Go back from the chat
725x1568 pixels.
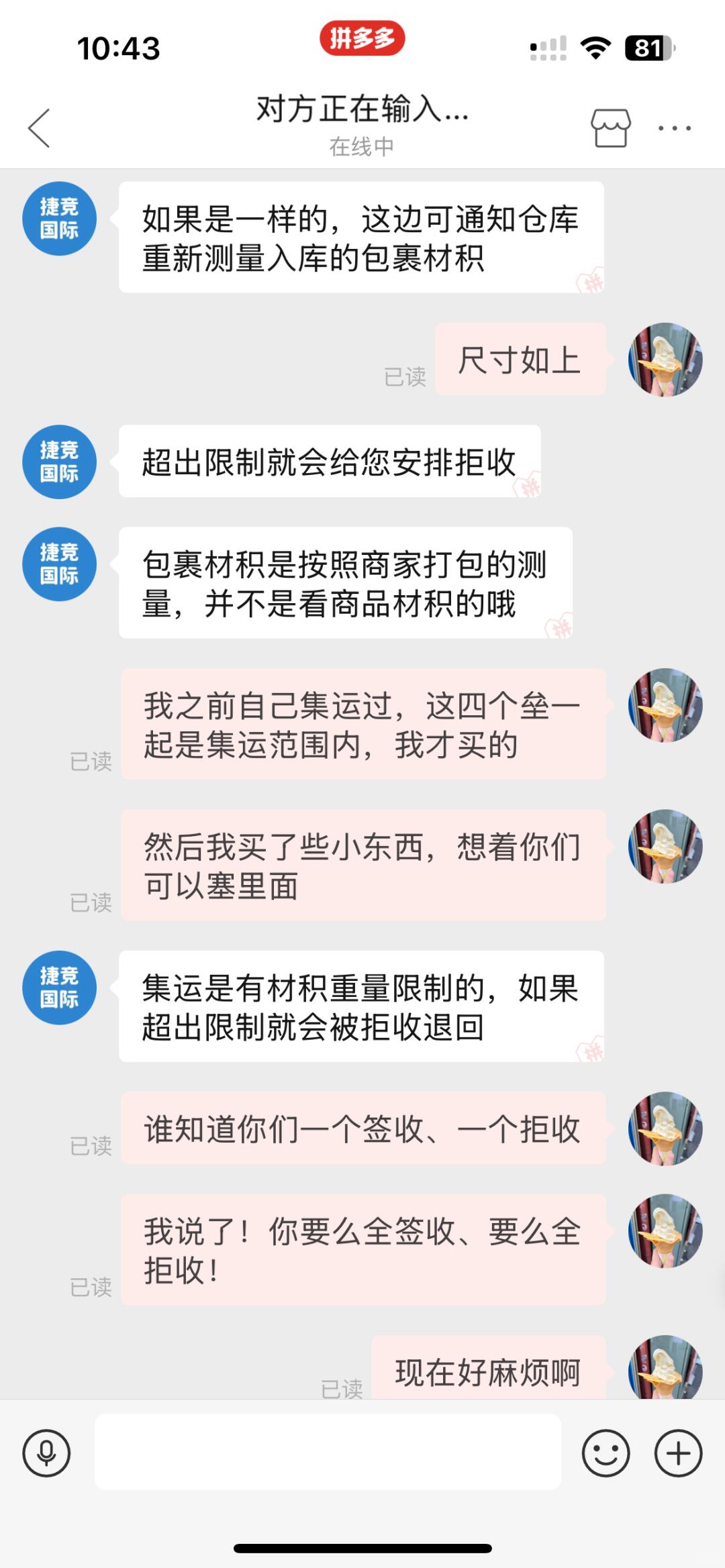click(39, 127)
